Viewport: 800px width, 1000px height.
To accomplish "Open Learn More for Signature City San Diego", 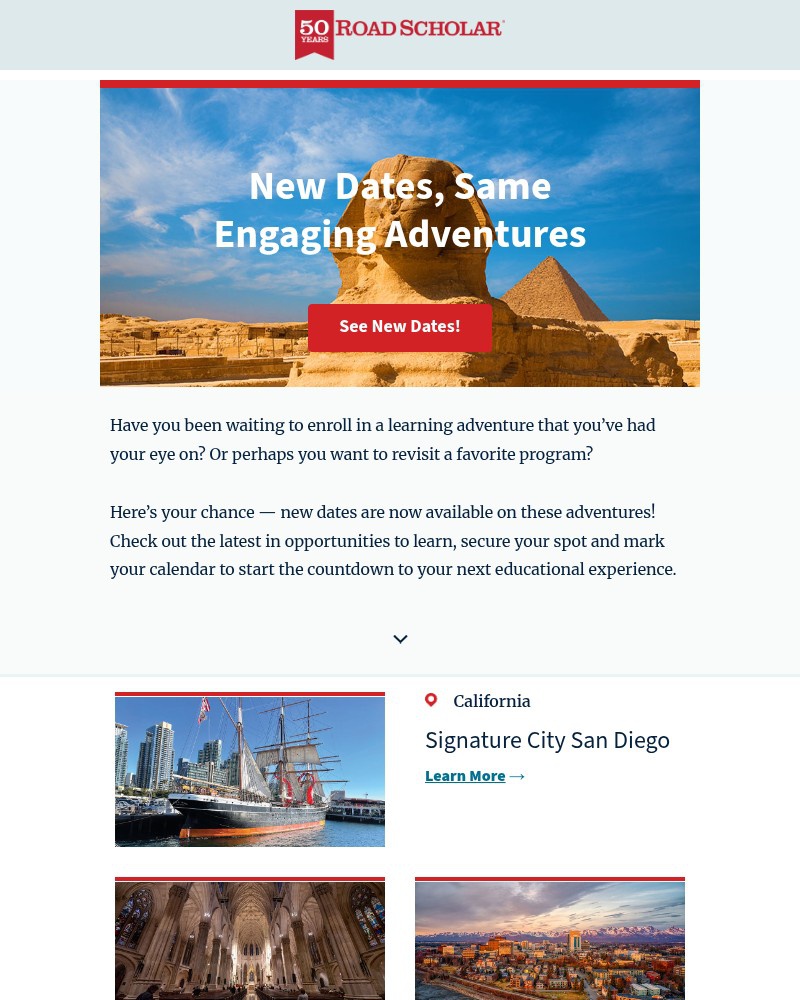I will [465, 775].
